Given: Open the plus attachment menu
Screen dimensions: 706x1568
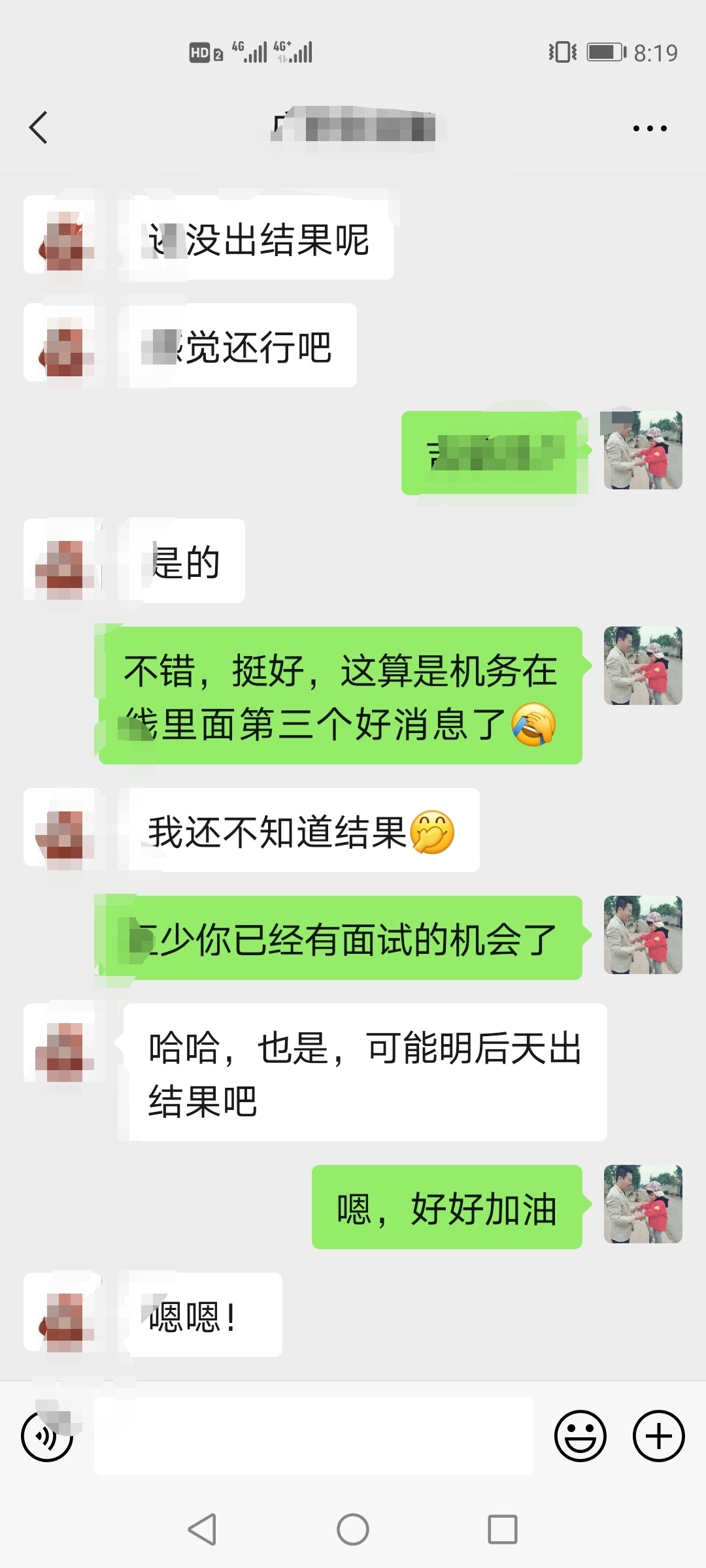Looking at the screenshot, I should pos(658,1436).
